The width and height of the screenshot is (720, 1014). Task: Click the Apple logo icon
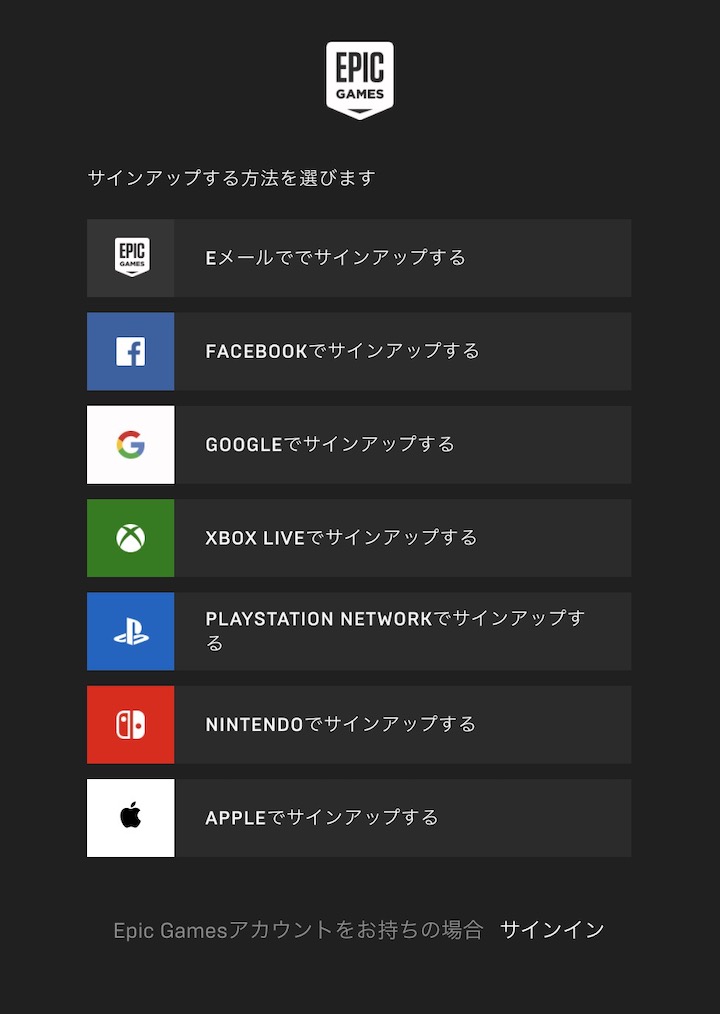coord(130,817)
